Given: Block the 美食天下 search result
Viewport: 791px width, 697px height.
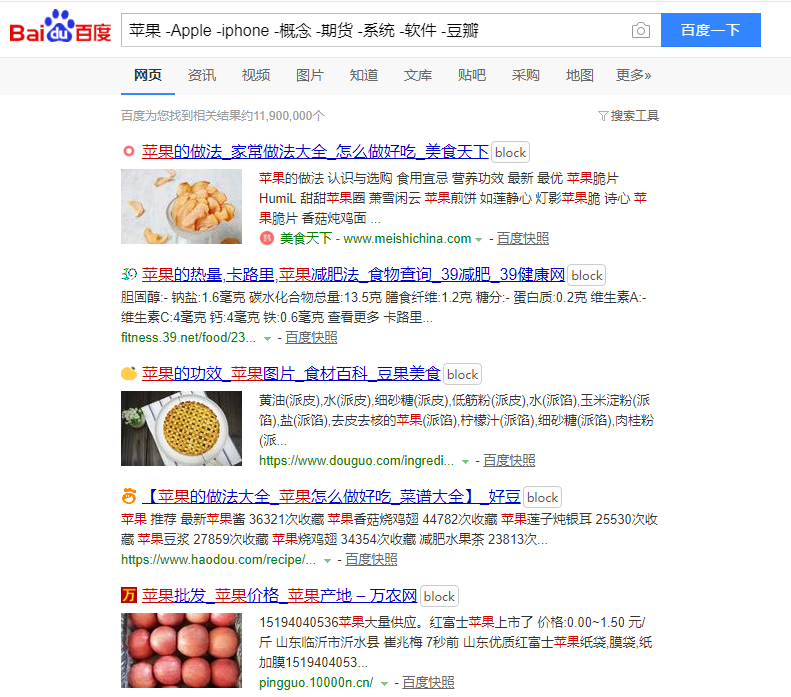Looking at the screenshot, I should (510, 153).
